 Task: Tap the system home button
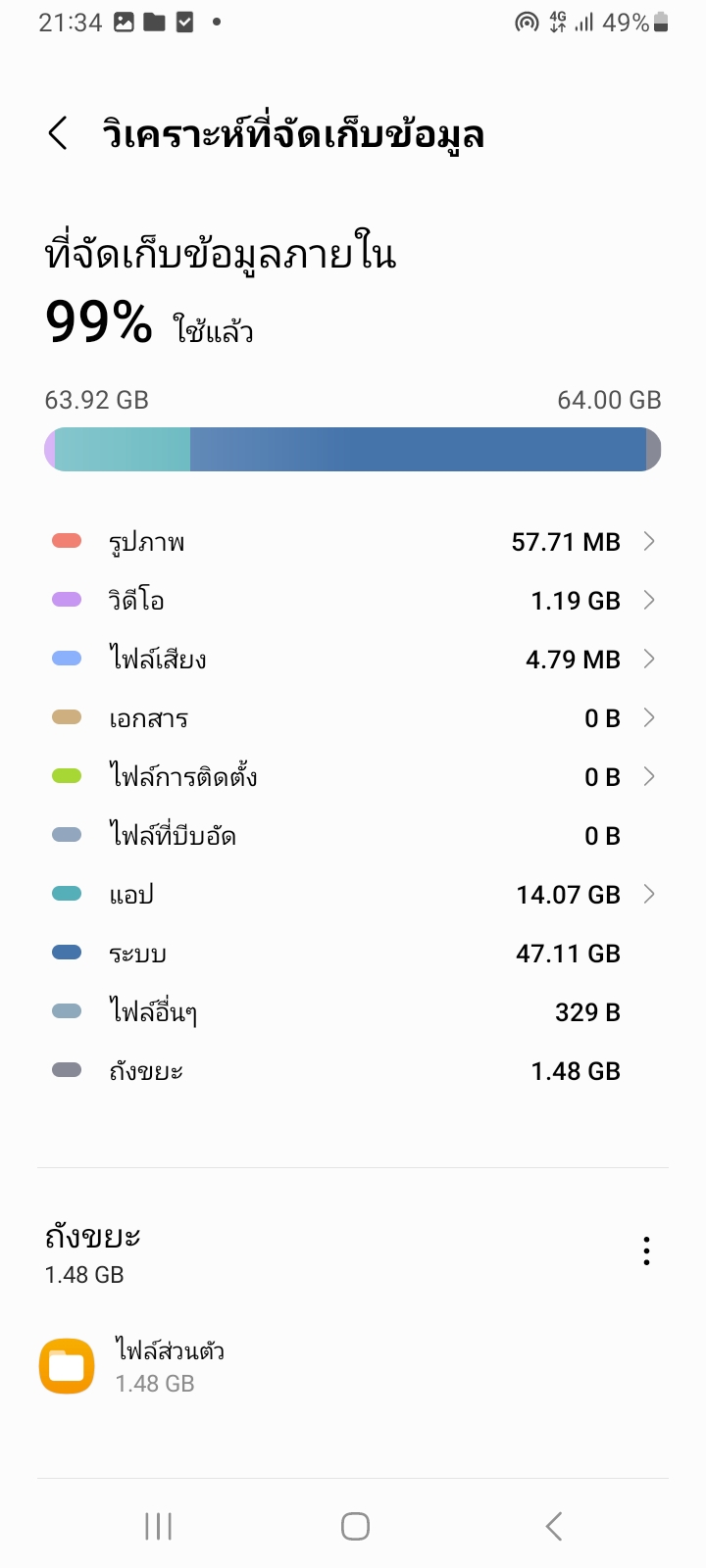355,1526
